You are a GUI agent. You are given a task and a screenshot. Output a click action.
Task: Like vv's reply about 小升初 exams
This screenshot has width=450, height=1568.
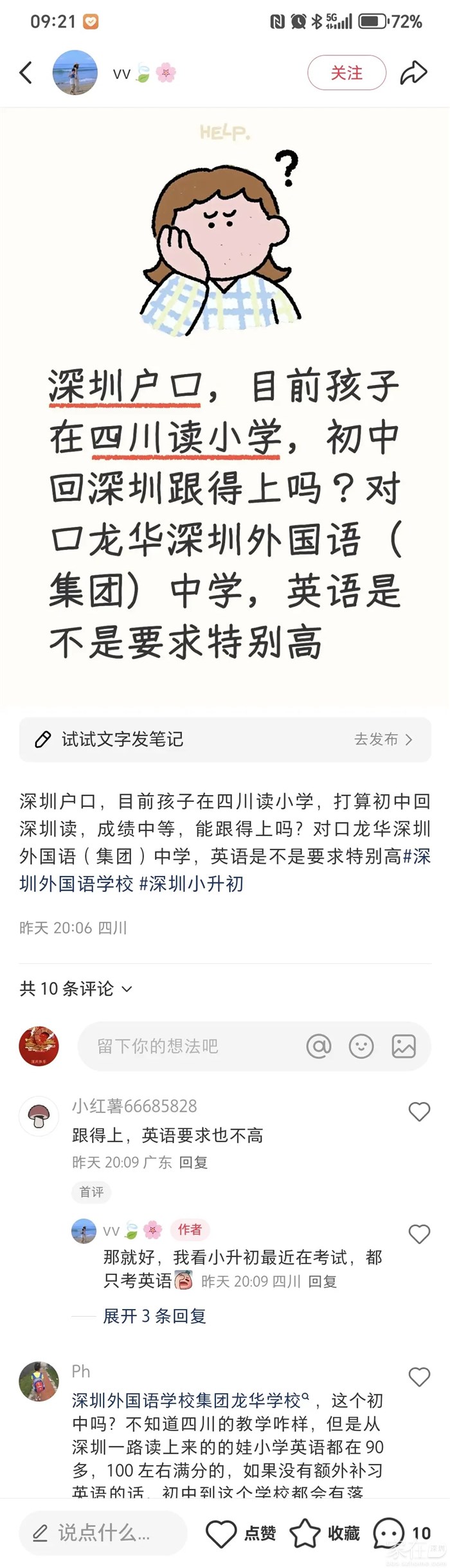pyautogui.click(x=419, y=1233)
